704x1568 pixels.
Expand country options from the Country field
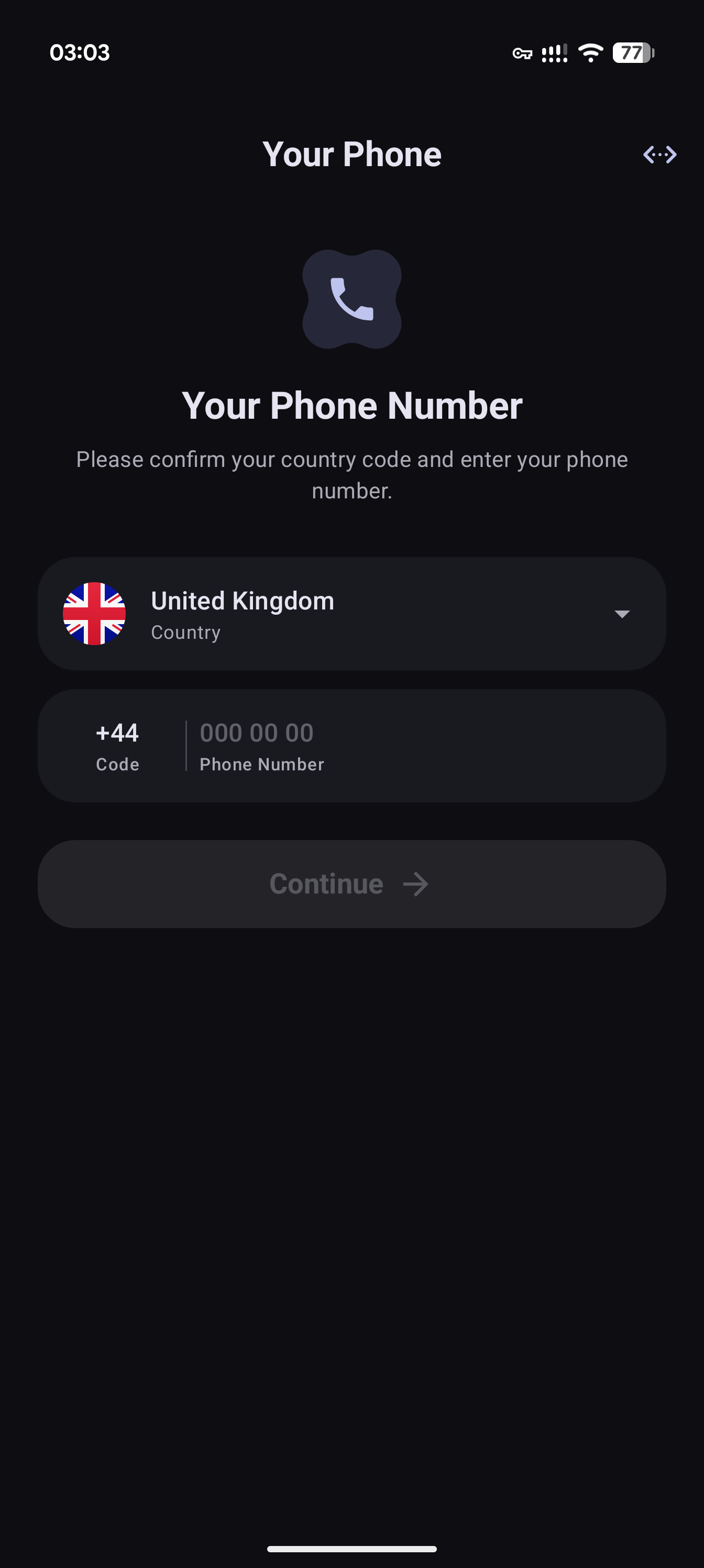tap(622, 614)
